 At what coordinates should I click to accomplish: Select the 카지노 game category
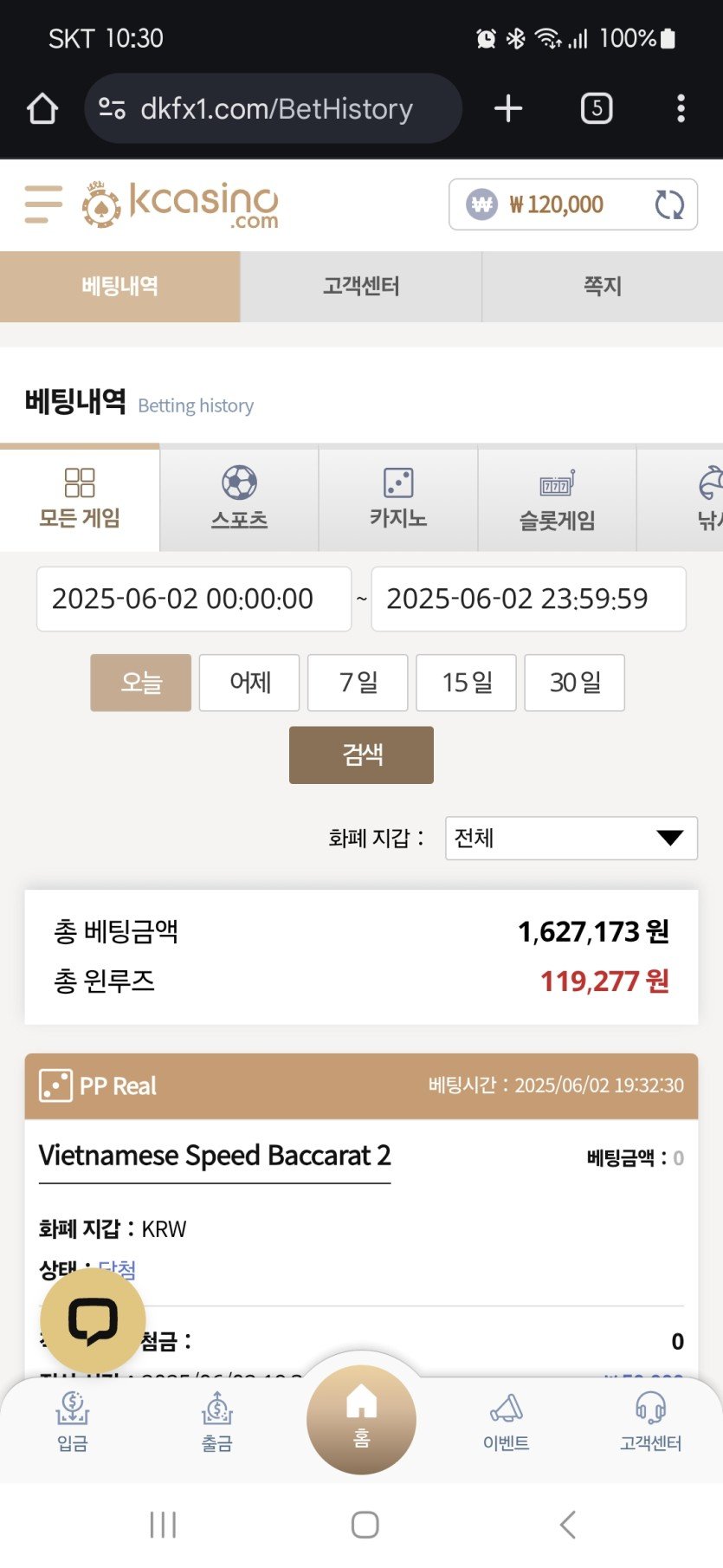398,498
